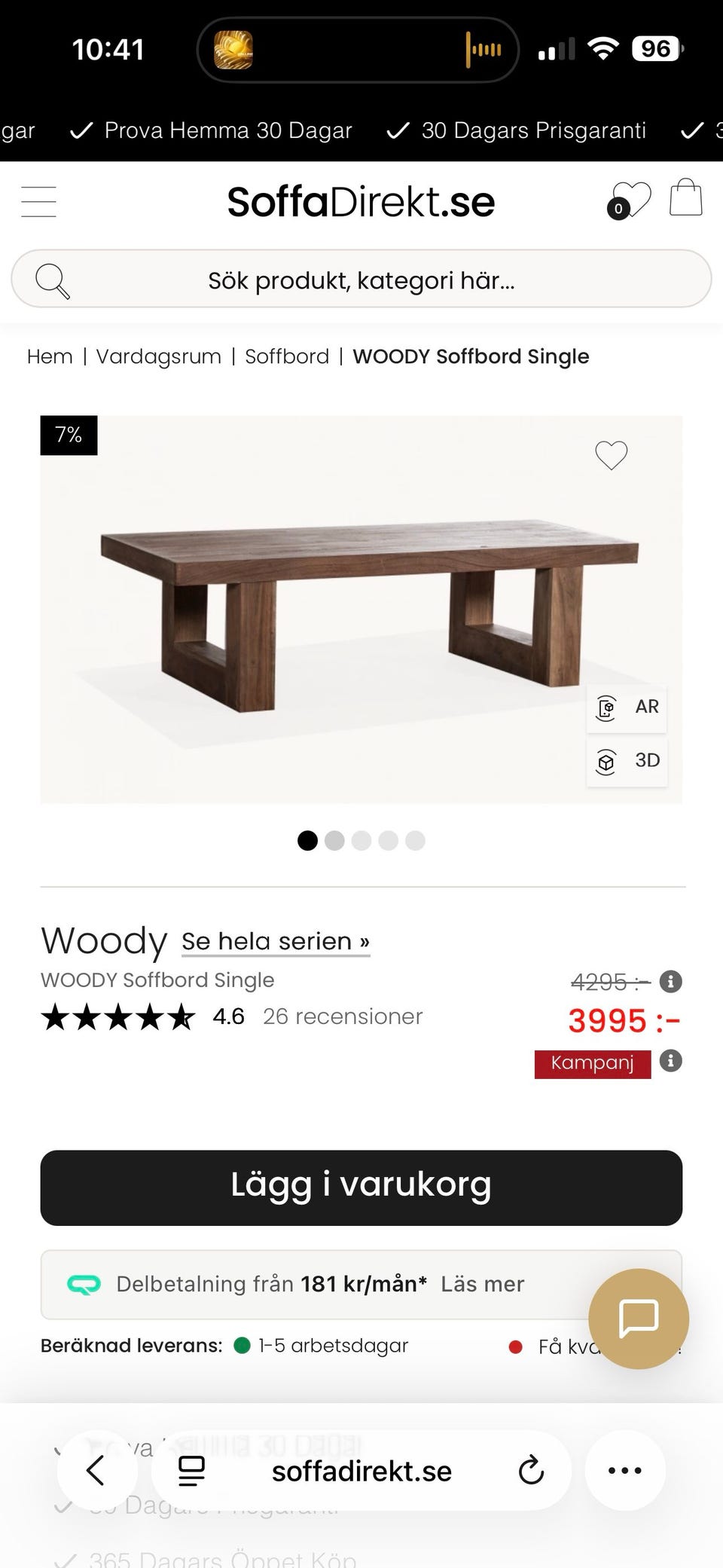Image resolution: width=723 pixels, height=1568 pixels.
Task: Click Lägg i varukorg button
Action: click(x=361, y=1186)
